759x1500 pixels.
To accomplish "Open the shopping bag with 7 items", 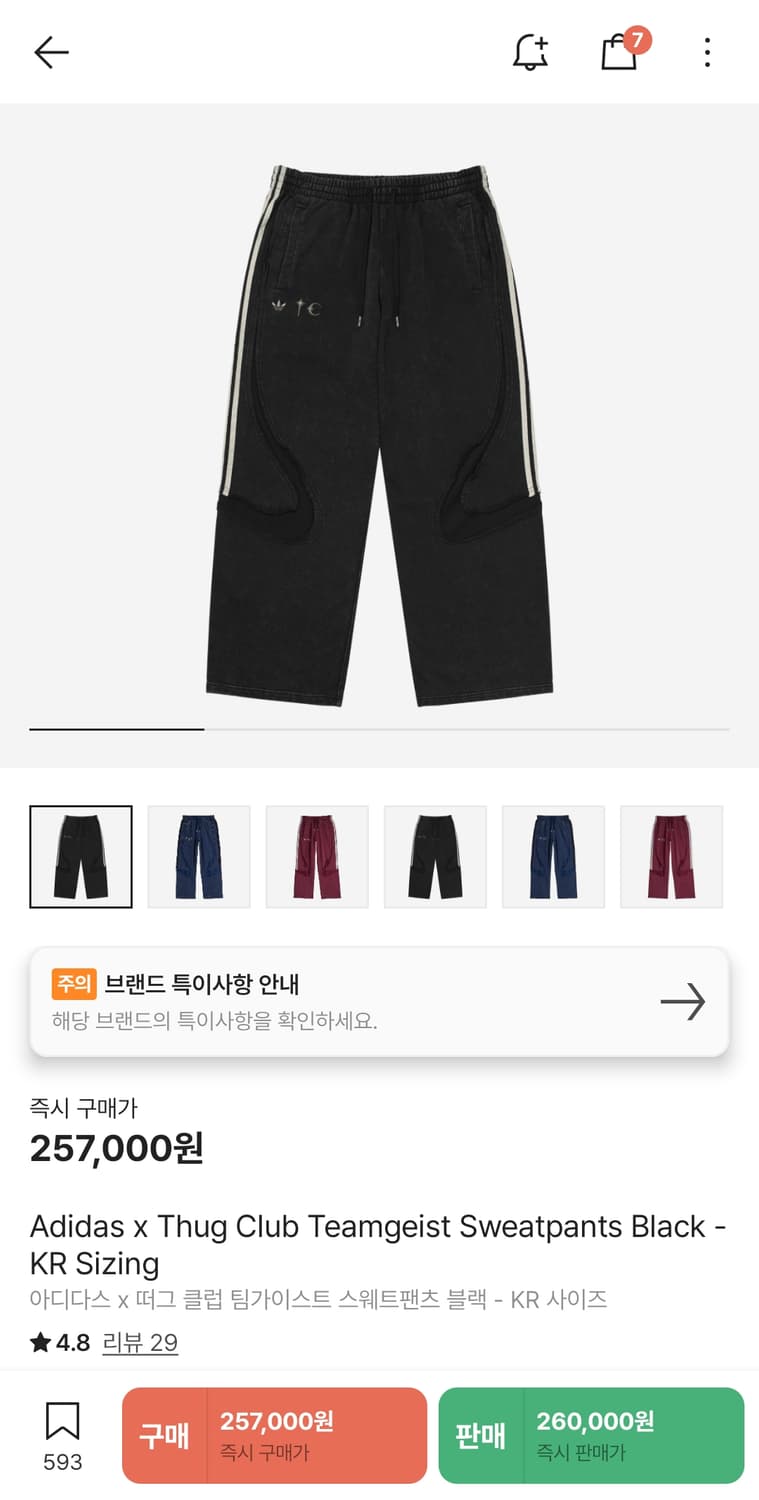I will (x=620, y=55).
